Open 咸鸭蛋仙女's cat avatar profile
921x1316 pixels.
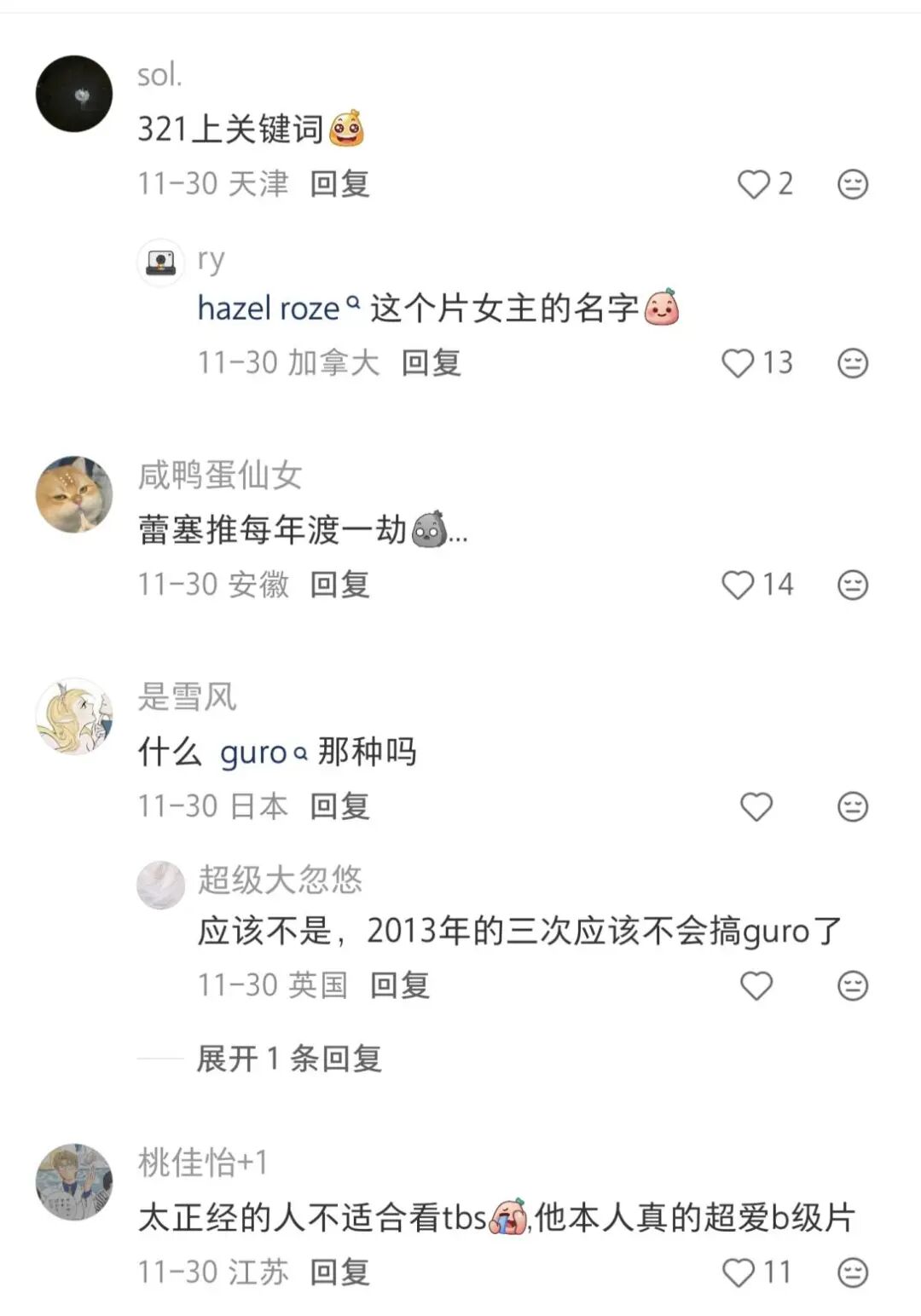click(74, 494)
